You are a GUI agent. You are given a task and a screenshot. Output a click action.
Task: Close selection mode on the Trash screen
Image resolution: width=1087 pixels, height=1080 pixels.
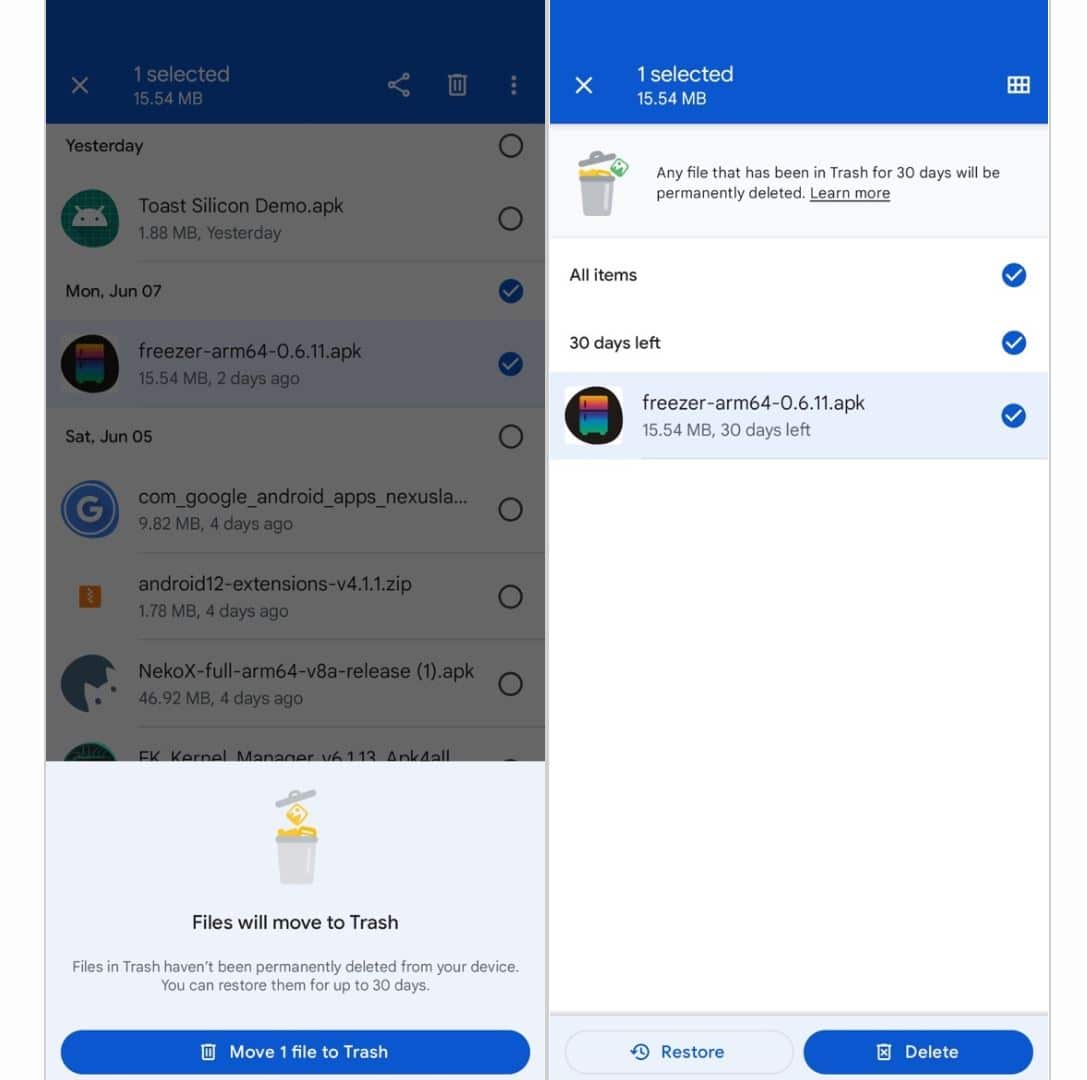(x=584, y=85)
